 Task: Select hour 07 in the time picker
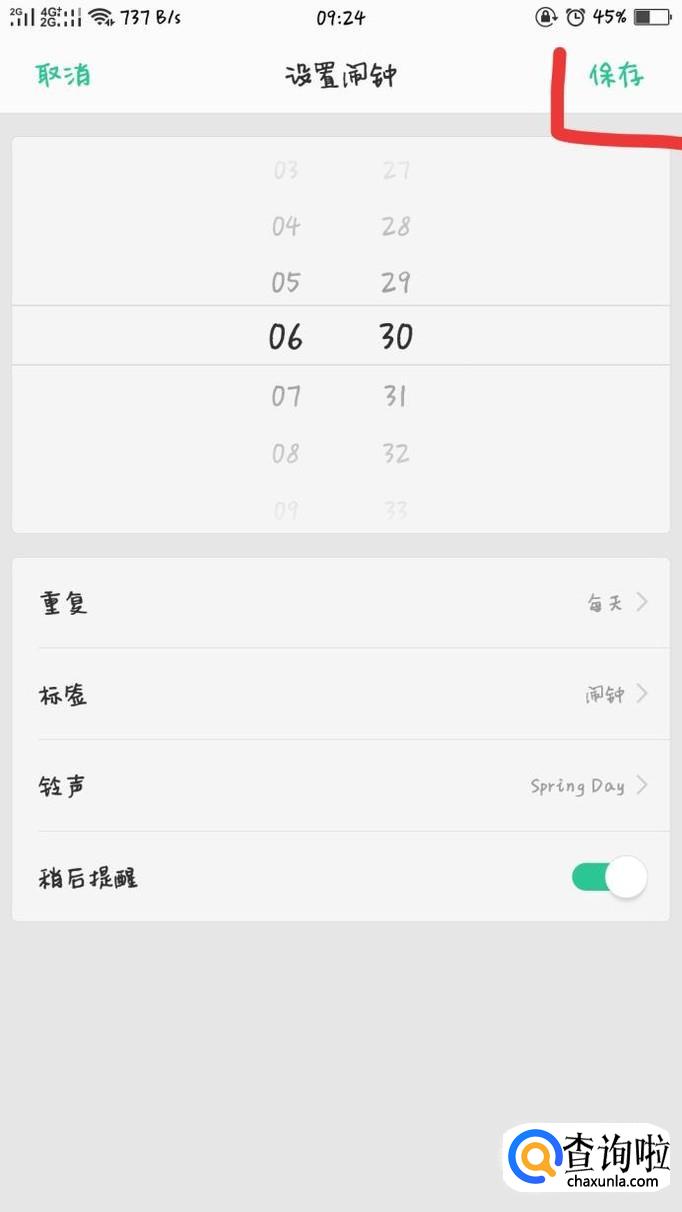286,397
